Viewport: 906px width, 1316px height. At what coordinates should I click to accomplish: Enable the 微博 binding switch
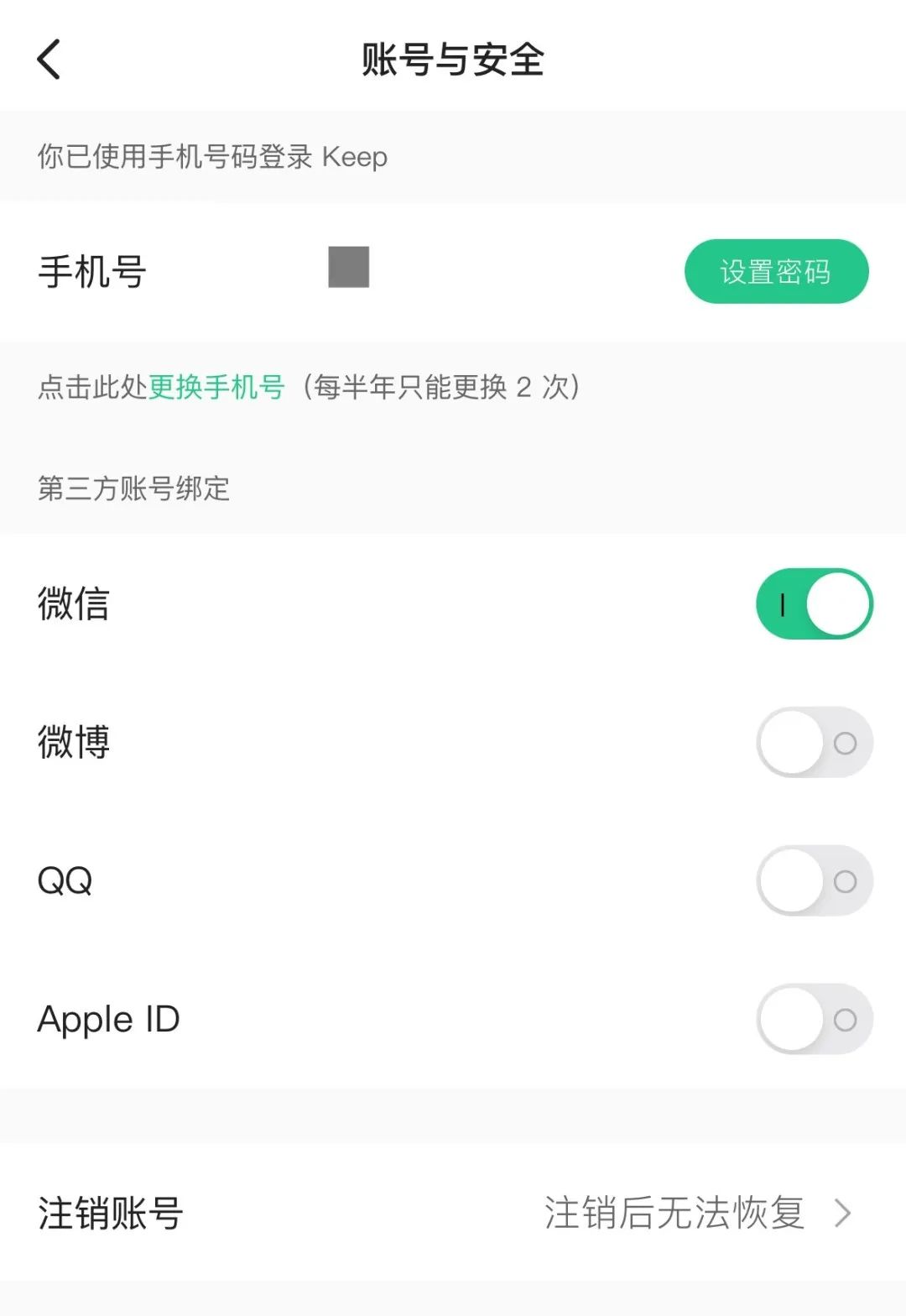click(814, 743)
